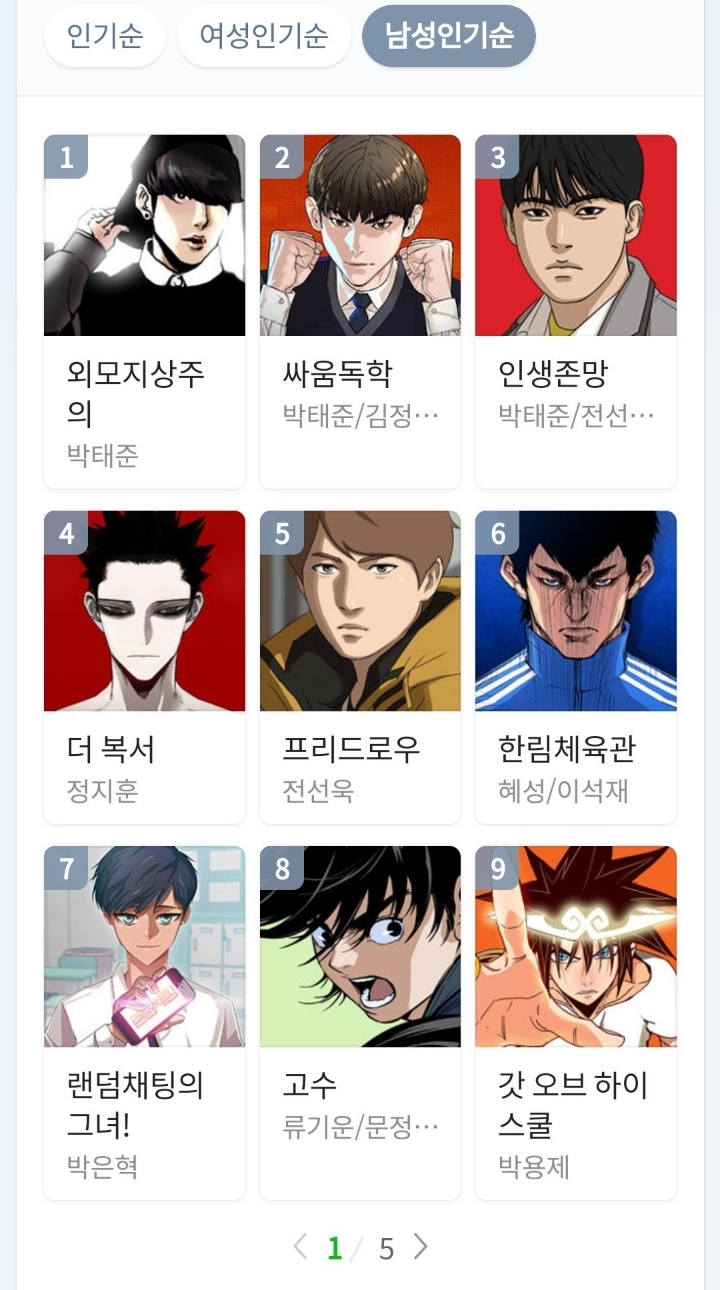Open the 랜덤채팅의 그녀! thumbnail
The width and height of the screenshot is (720, 1290).
point(144,947)
